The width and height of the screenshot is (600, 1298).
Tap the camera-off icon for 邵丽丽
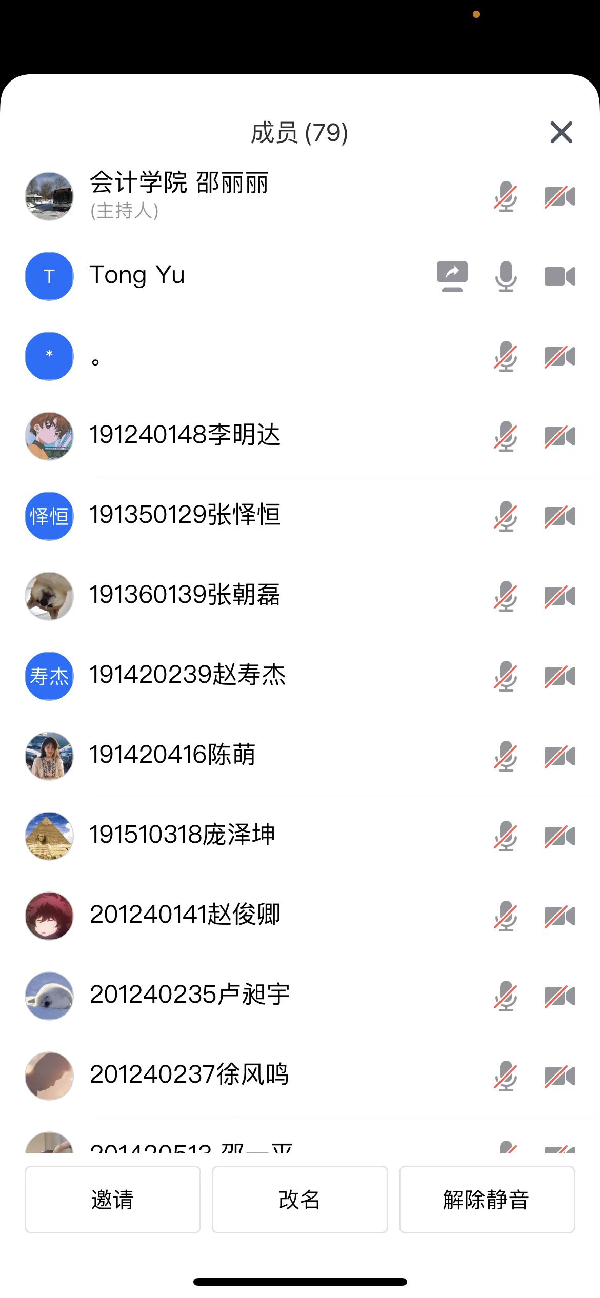560,197
